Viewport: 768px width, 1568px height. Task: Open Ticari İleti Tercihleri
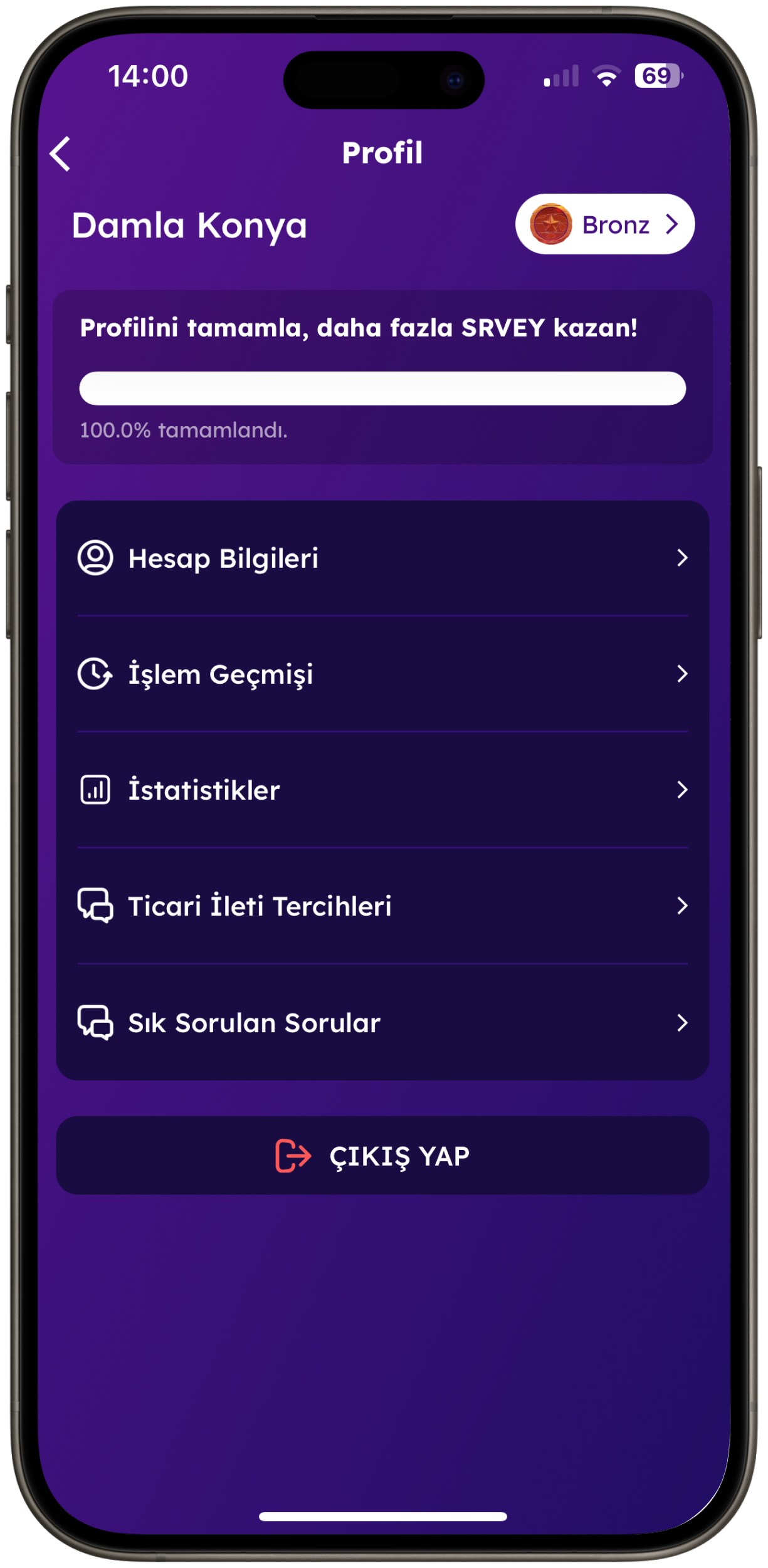(x=382, y=906)
